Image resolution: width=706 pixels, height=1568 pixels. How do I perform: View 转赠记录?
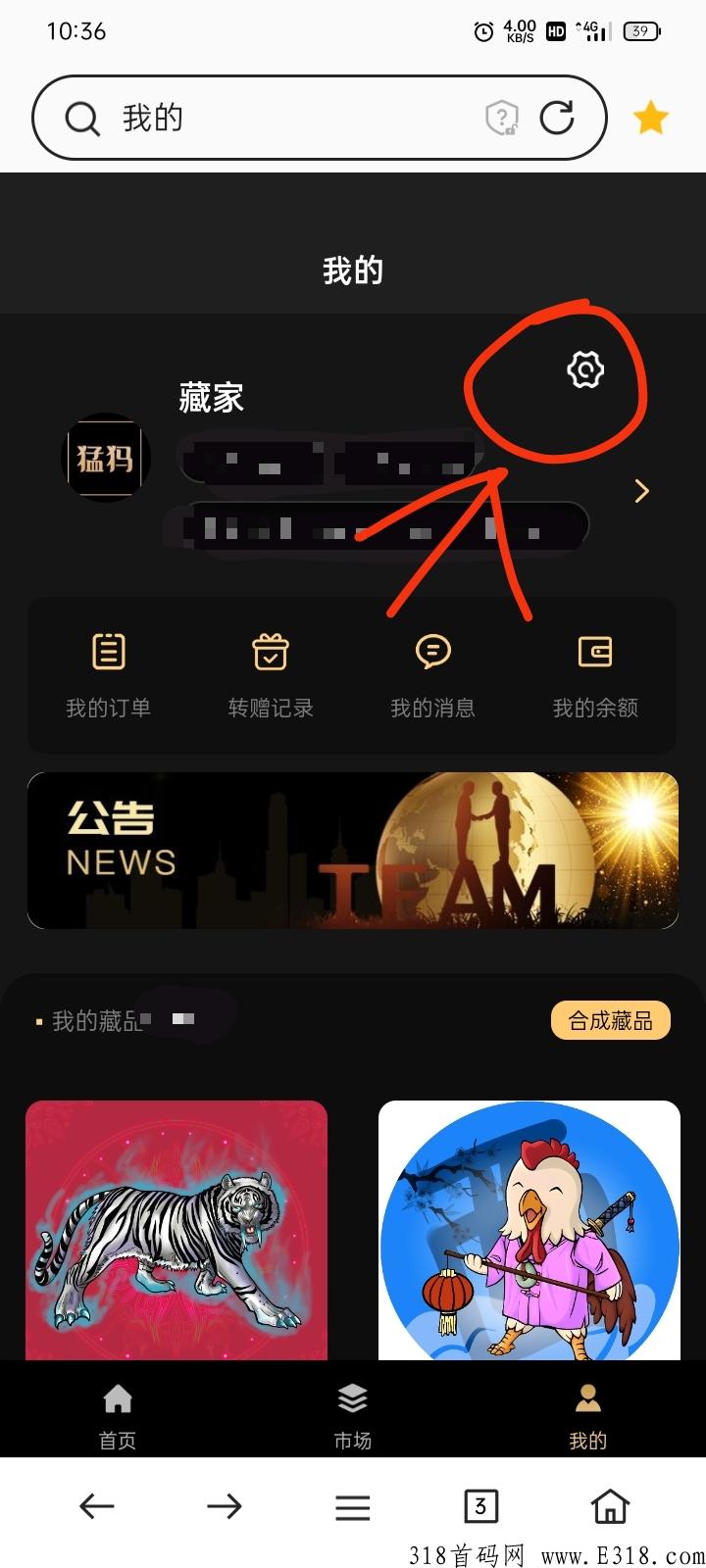click(271, 674)
